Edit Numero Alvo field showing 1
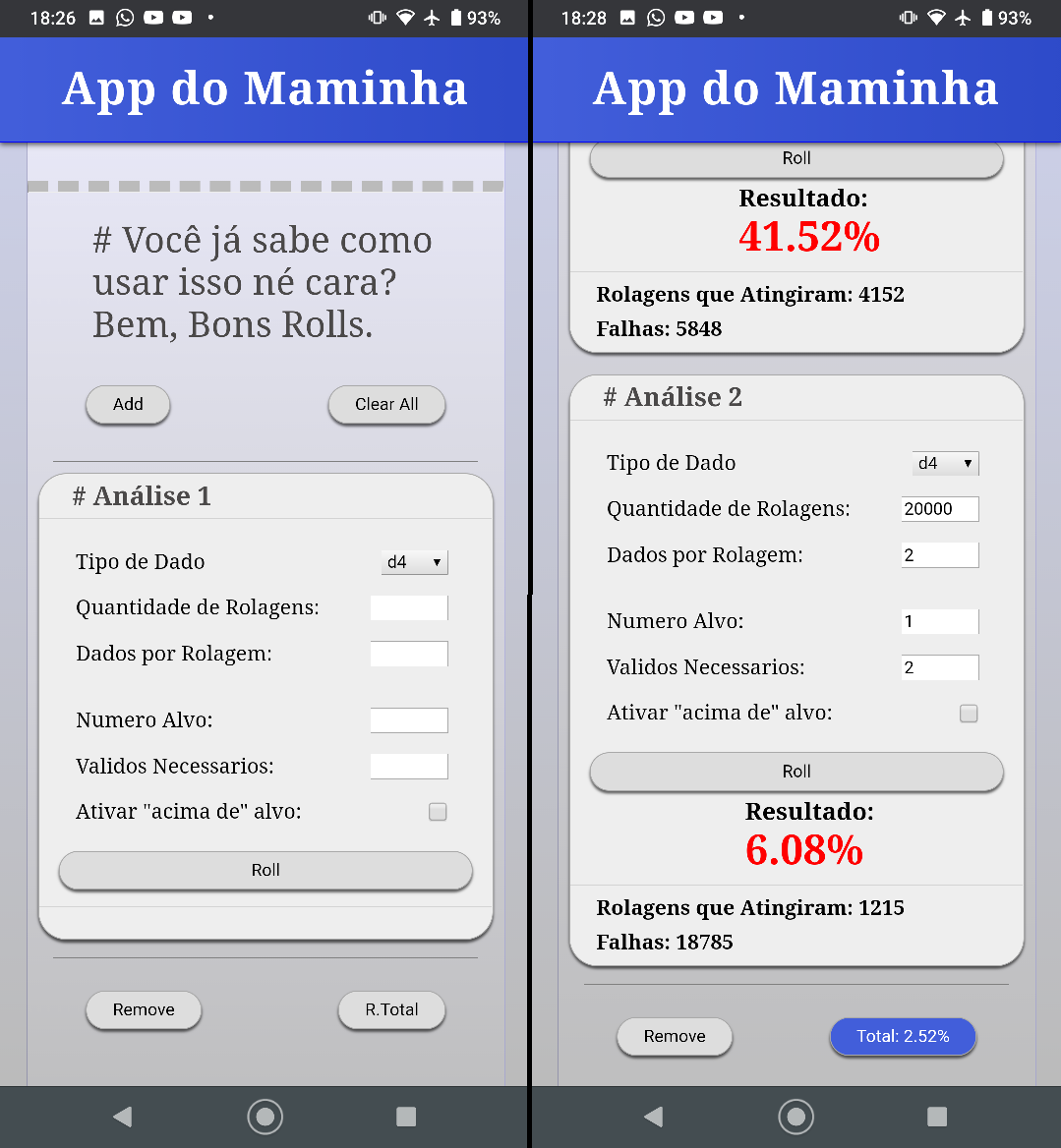This screenshot has width=1061, height=1148. click(x=940, y=621)
